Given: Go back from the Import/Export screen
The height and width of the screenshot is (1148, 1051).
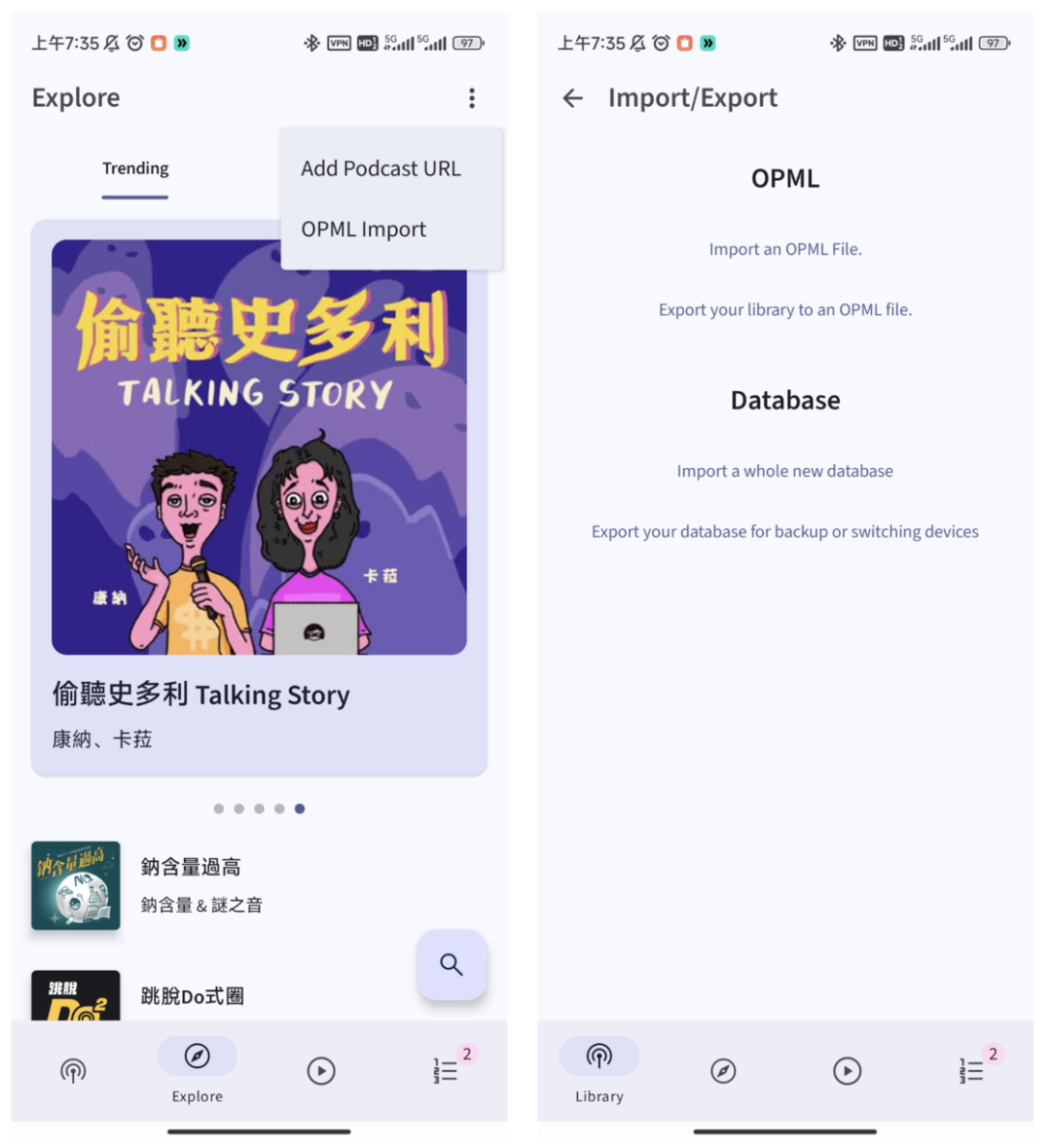Looking at the screenshot, I should click(x=573, y=98).
